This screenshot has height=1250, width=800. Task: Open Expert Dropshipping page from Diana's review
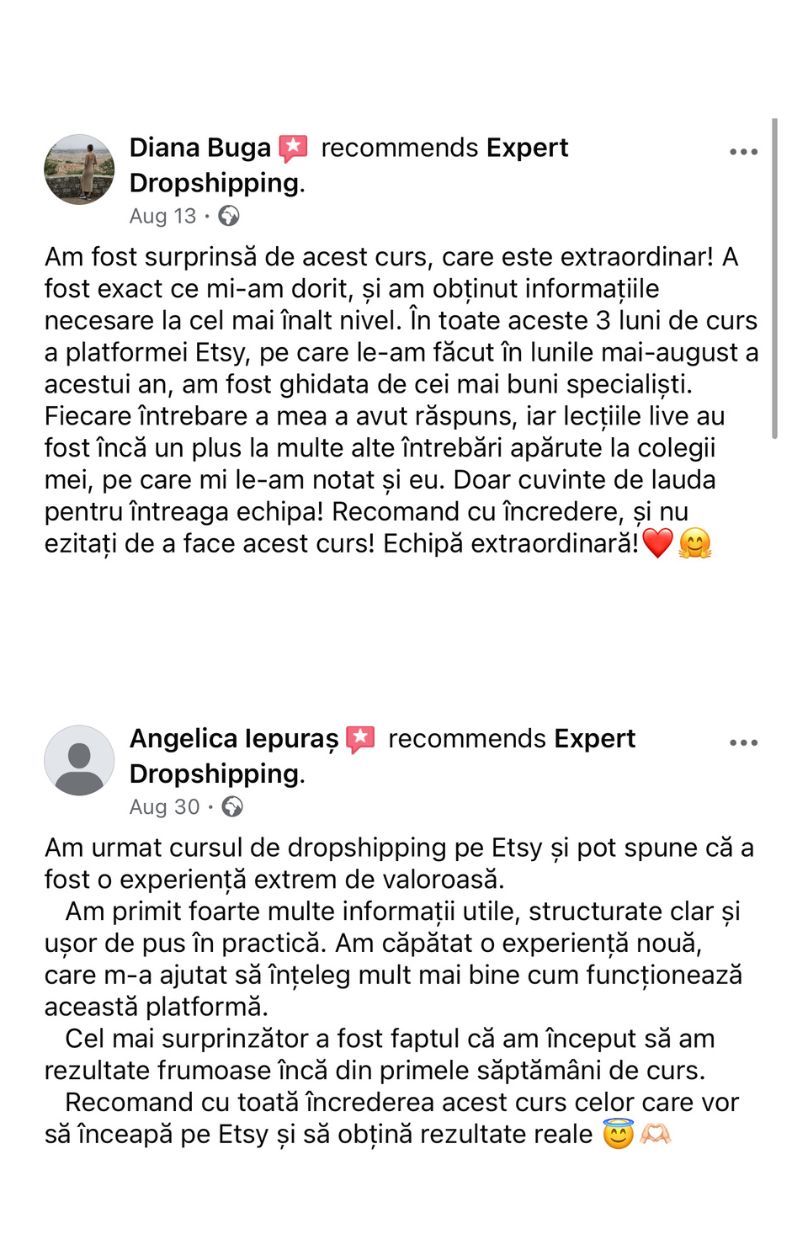coord(214,183)
